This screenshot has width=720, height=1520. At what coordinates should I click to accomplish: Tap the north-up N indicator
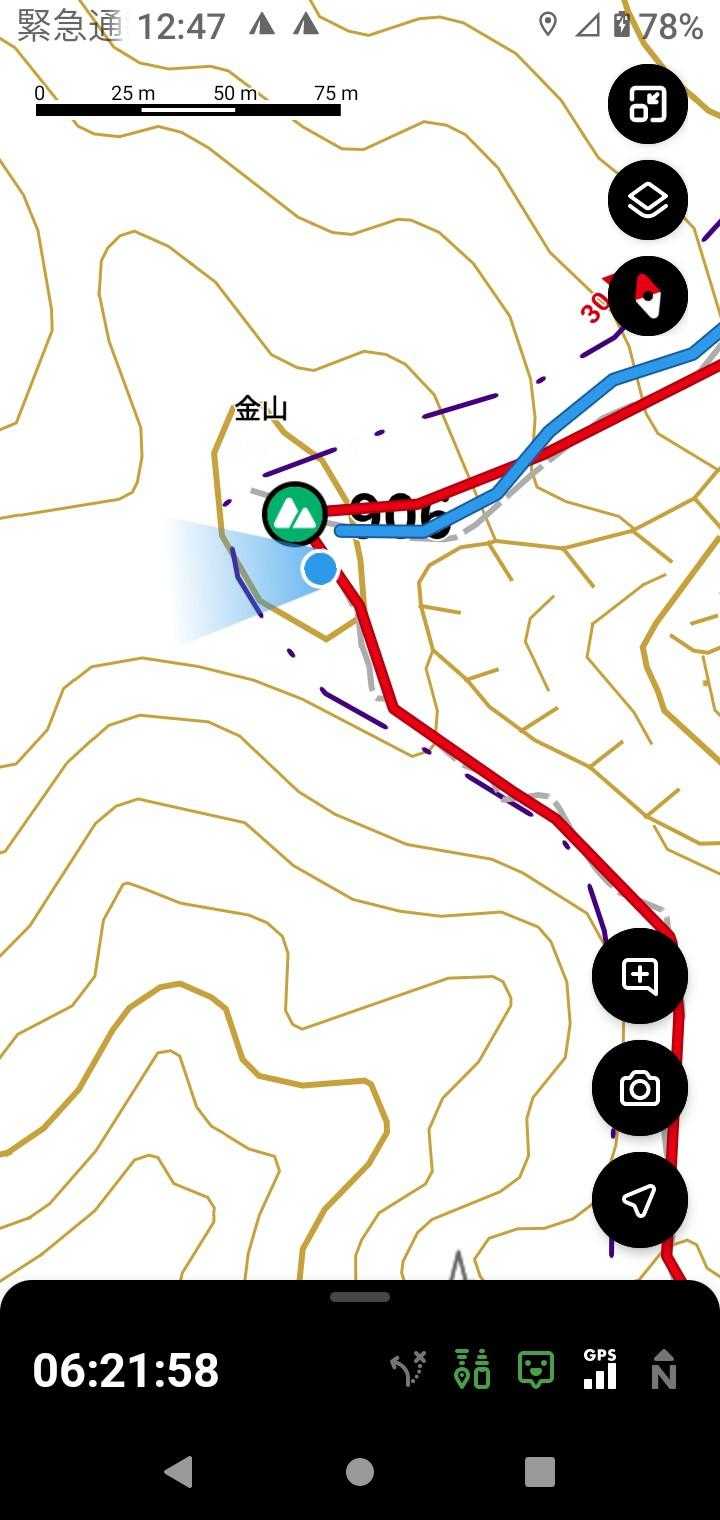click(663, 1369)
